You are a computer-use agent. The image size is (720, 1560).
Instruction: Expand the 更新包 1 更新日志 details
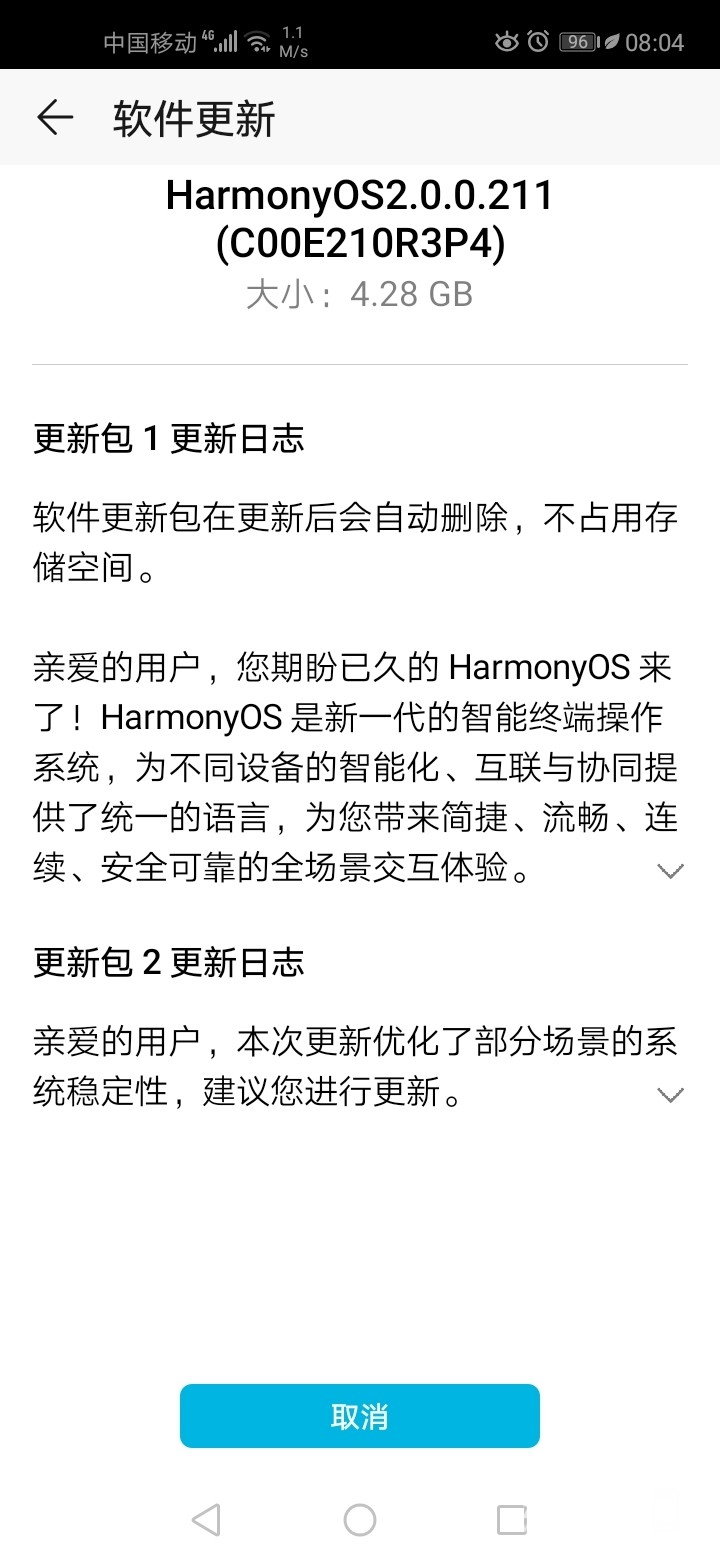tap(669, 871)
